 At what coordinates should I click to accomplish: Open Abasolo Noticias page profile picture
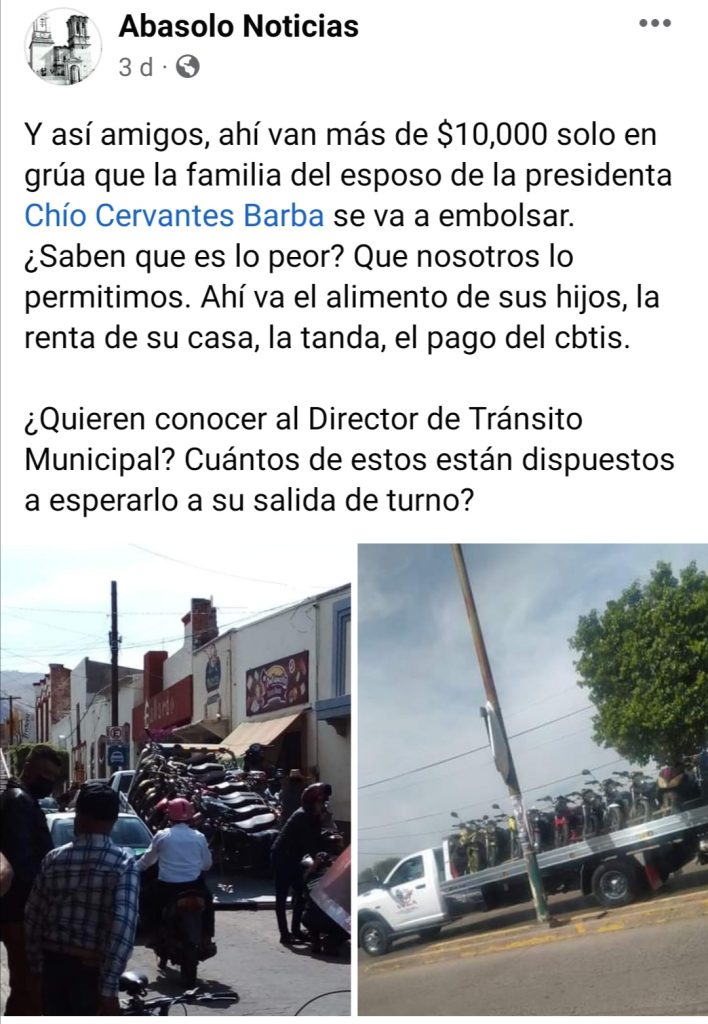pos(64,46)
